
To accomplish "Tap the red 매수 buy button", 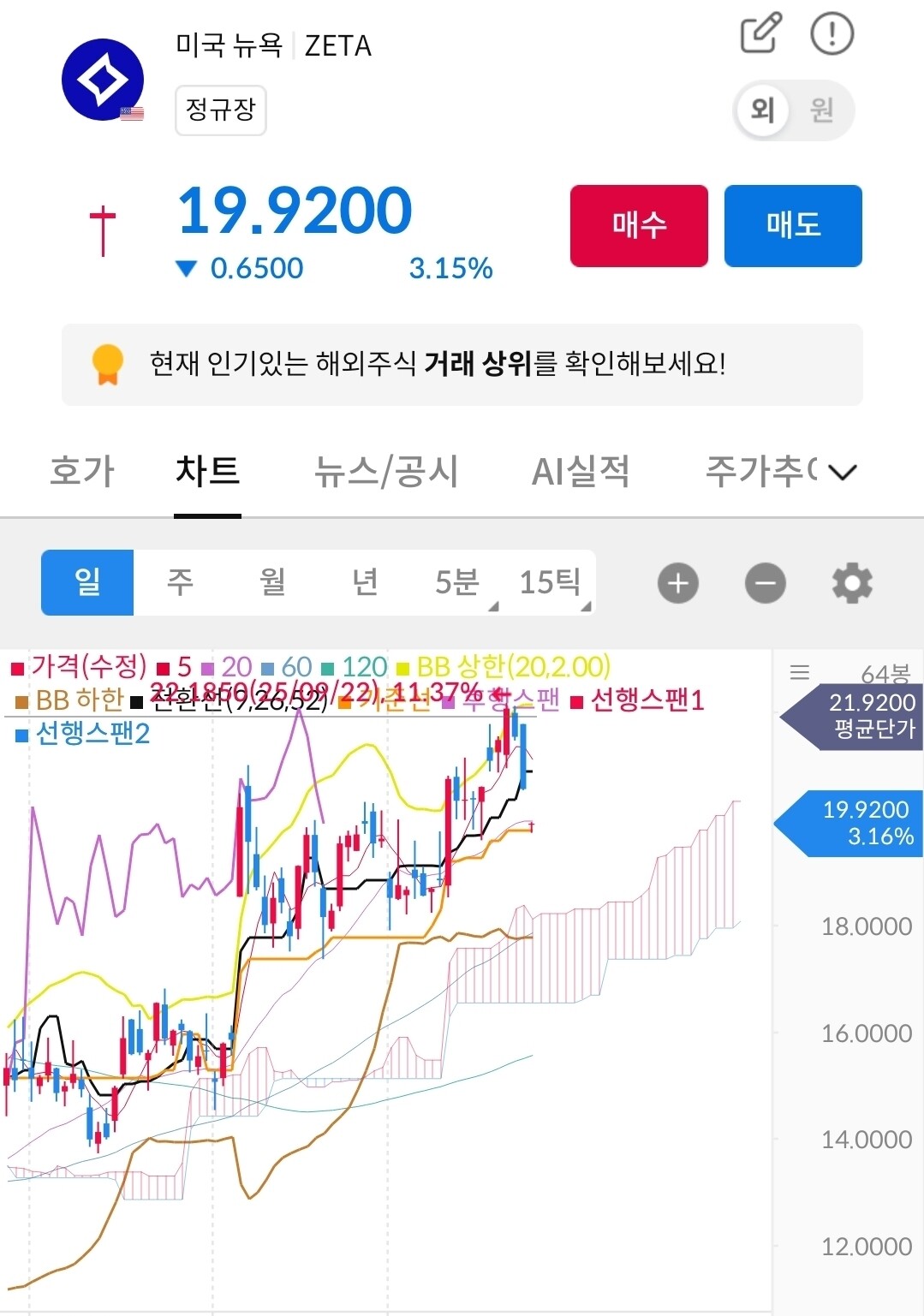I will pos(639,226).
